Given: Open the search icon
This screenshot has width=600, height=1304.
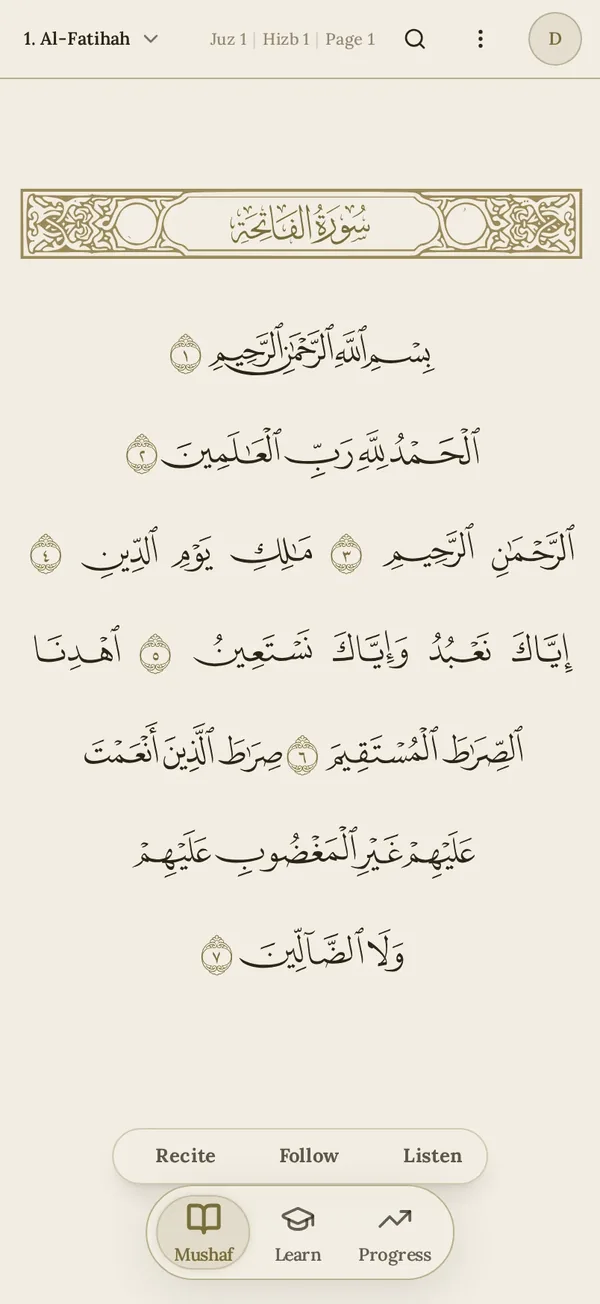Looking at the screenshot, I should coord(415,39).
